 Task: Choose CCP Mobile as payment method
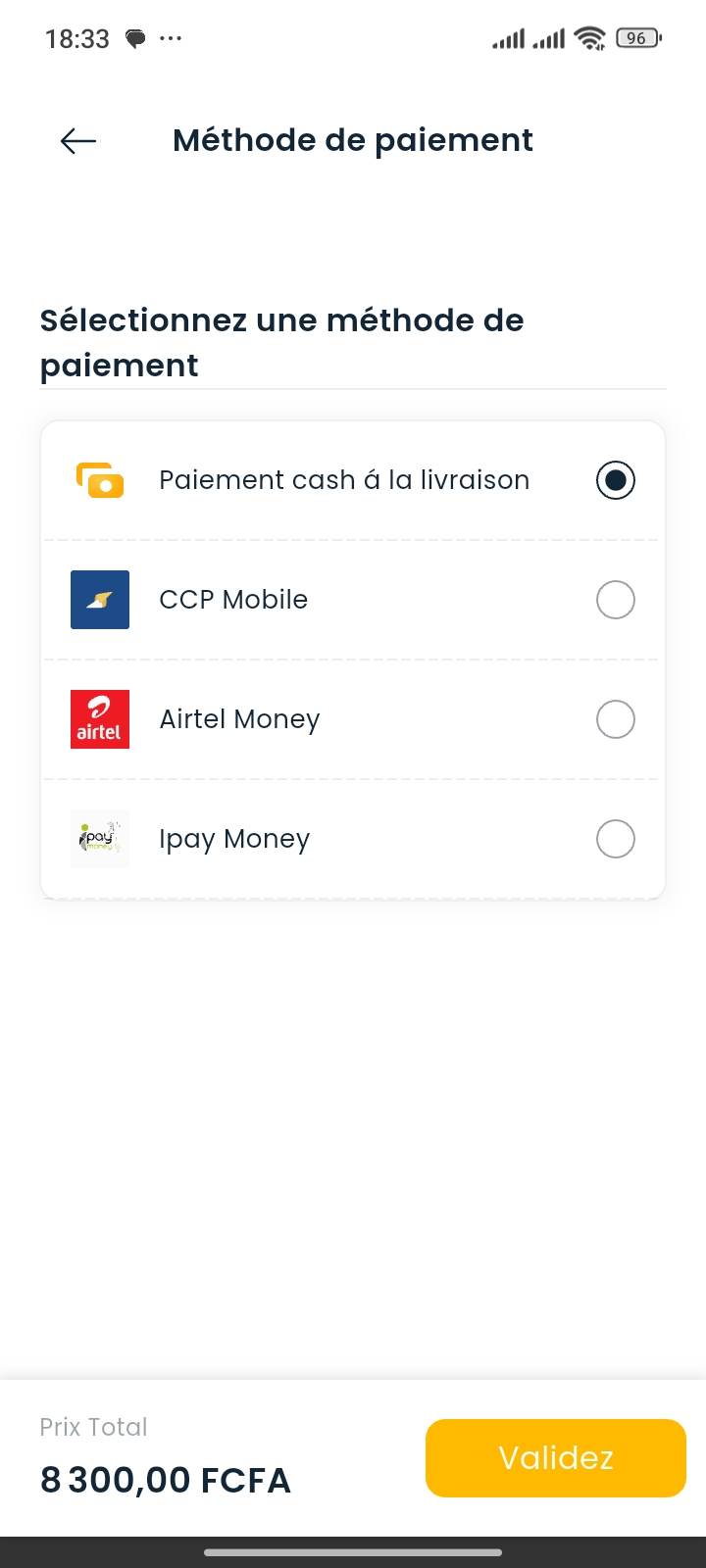coord(615,600)
